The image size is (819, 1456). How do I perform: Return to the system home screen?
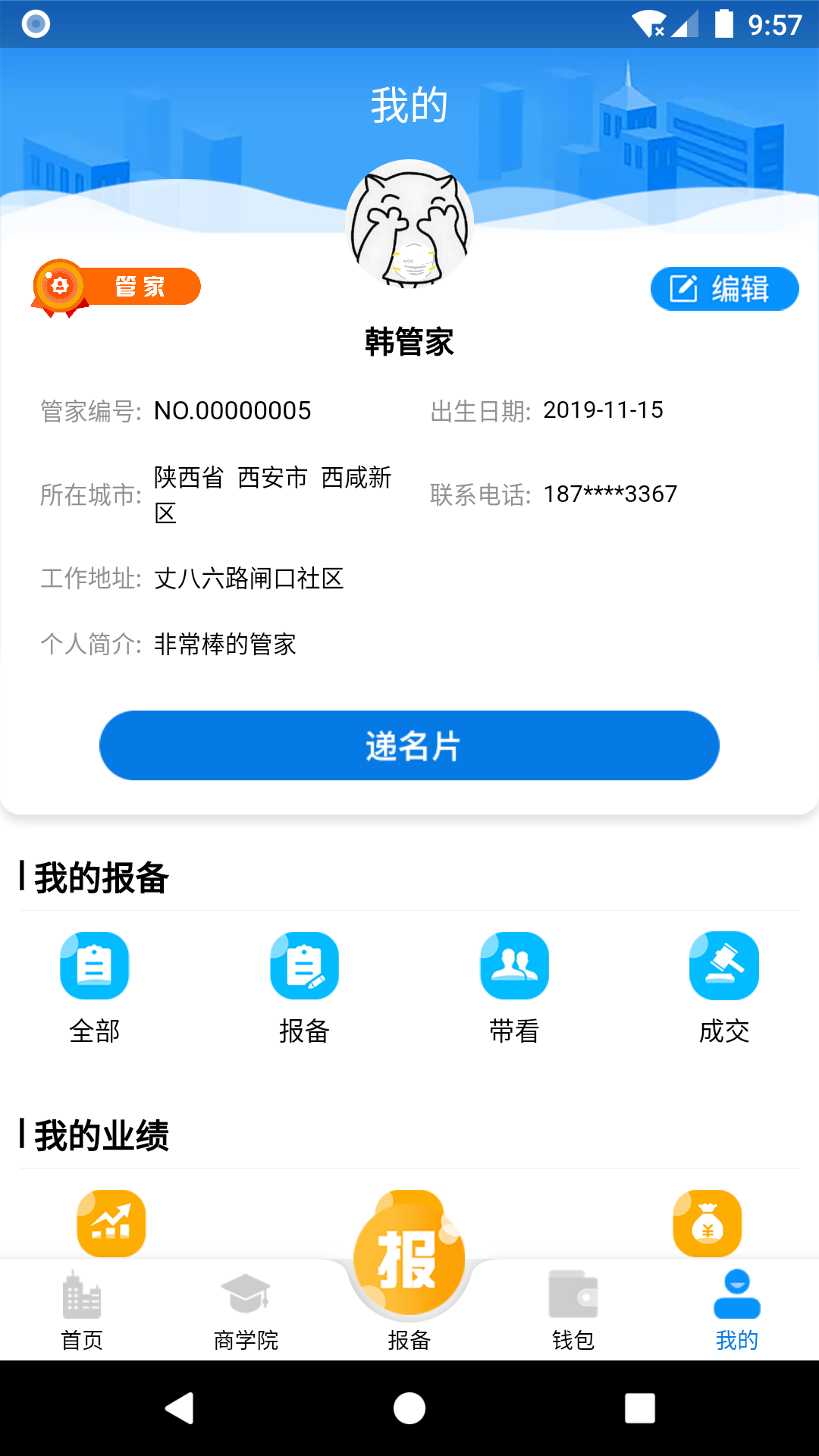point(409,1408)
